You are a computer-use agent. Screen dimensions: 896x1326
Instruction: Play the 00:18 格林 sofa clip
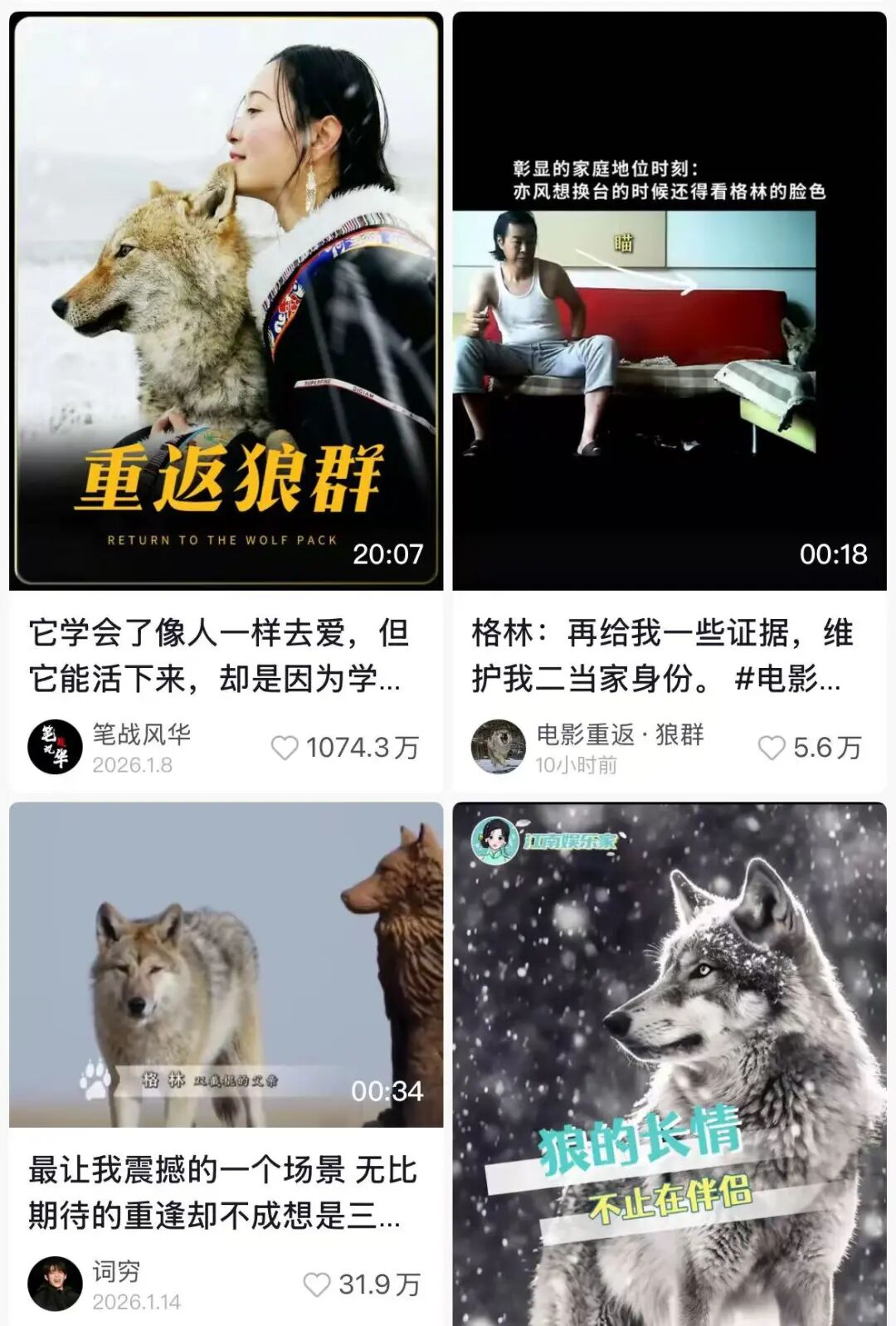tap(669, 300)
